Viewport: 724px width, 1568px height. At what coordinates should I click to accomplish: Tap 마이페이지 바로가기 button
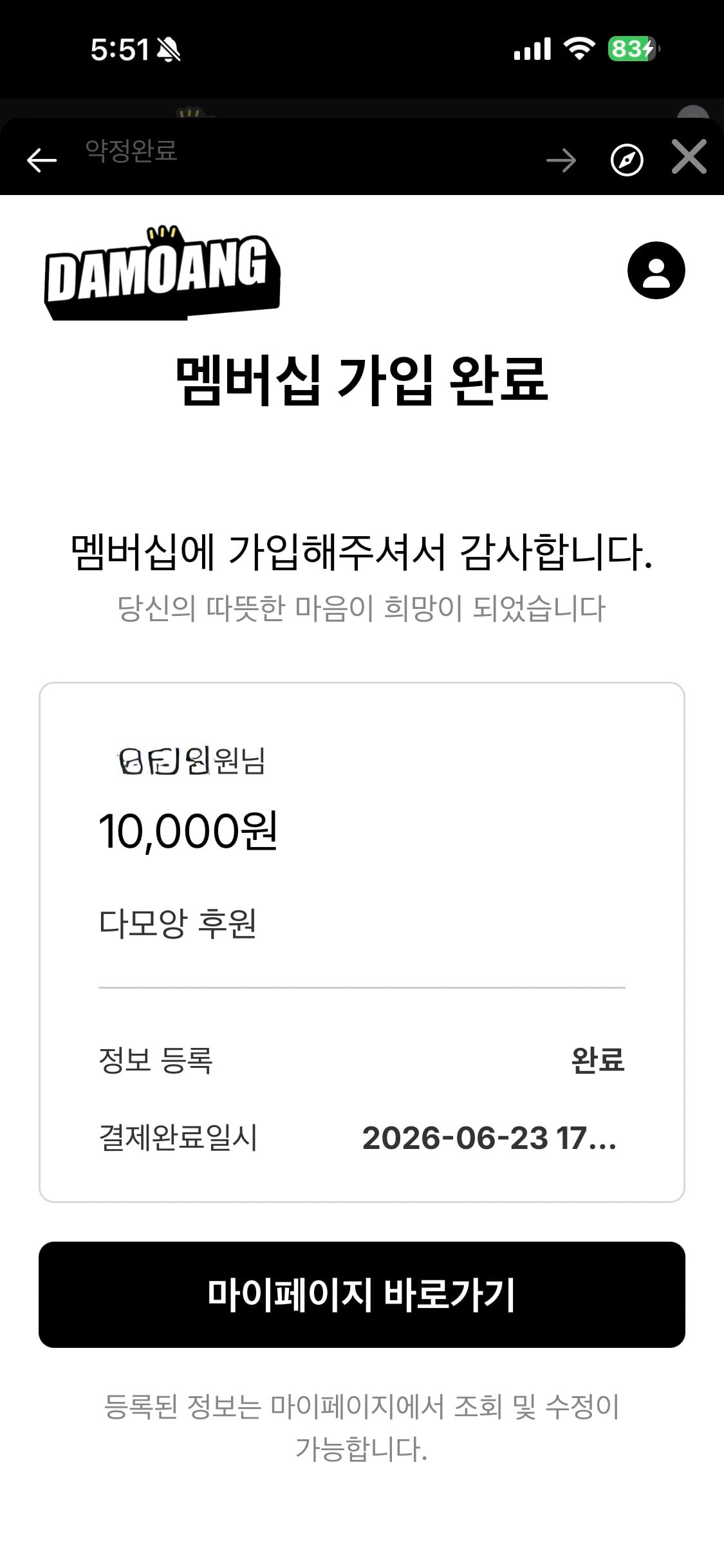[x=362, y=1294]
